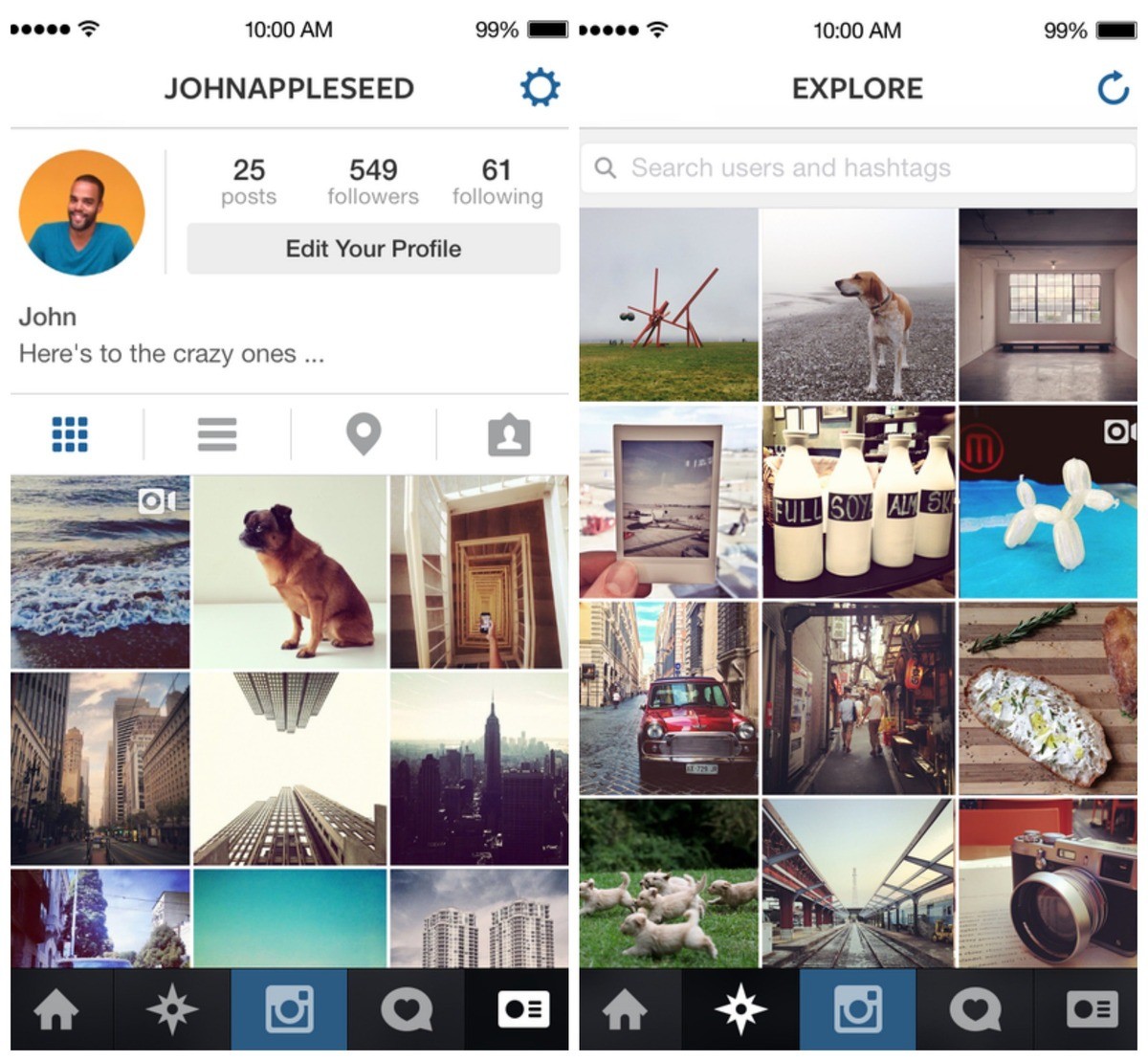Open the Empire State skyline photo
The width and height of the screenshot is (1148, 1061).
point(479,768)
